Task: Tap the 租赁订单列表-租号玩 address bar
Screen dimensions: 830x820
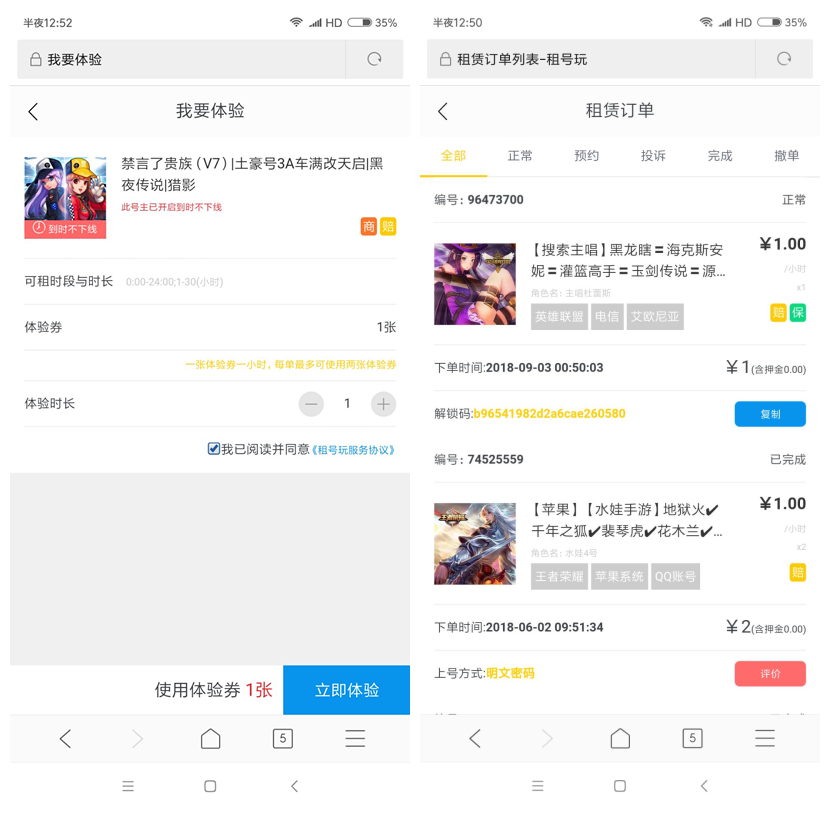Action: [590, 60]
